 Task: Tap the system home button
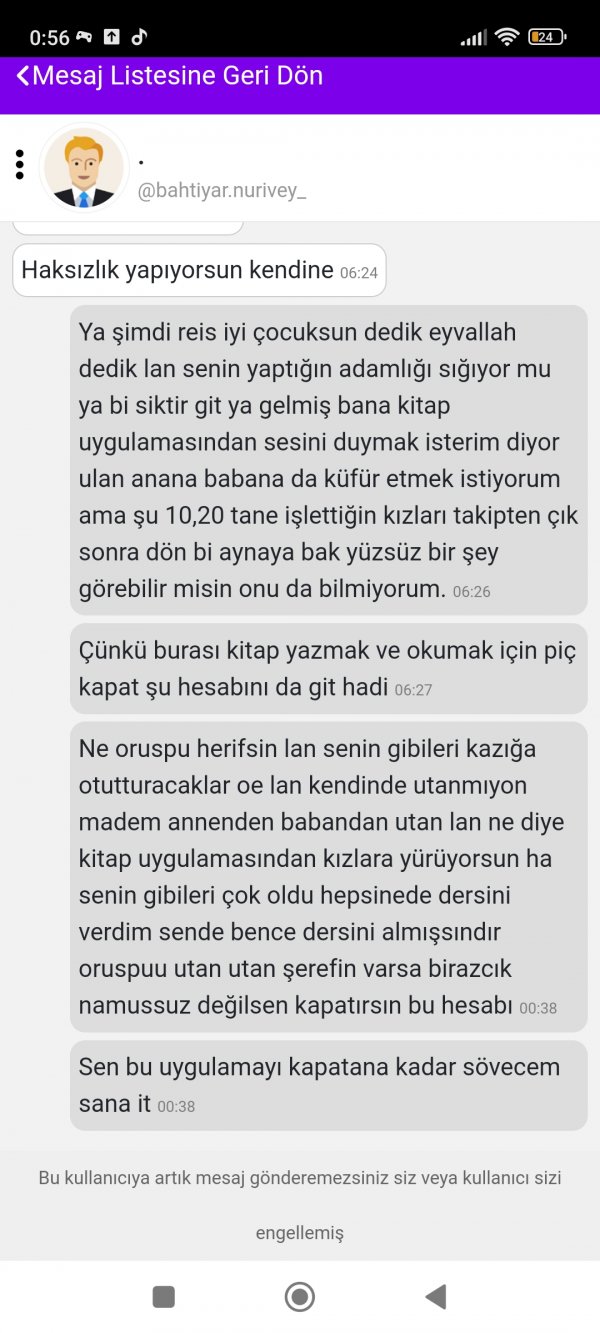tap(299, 1297)
